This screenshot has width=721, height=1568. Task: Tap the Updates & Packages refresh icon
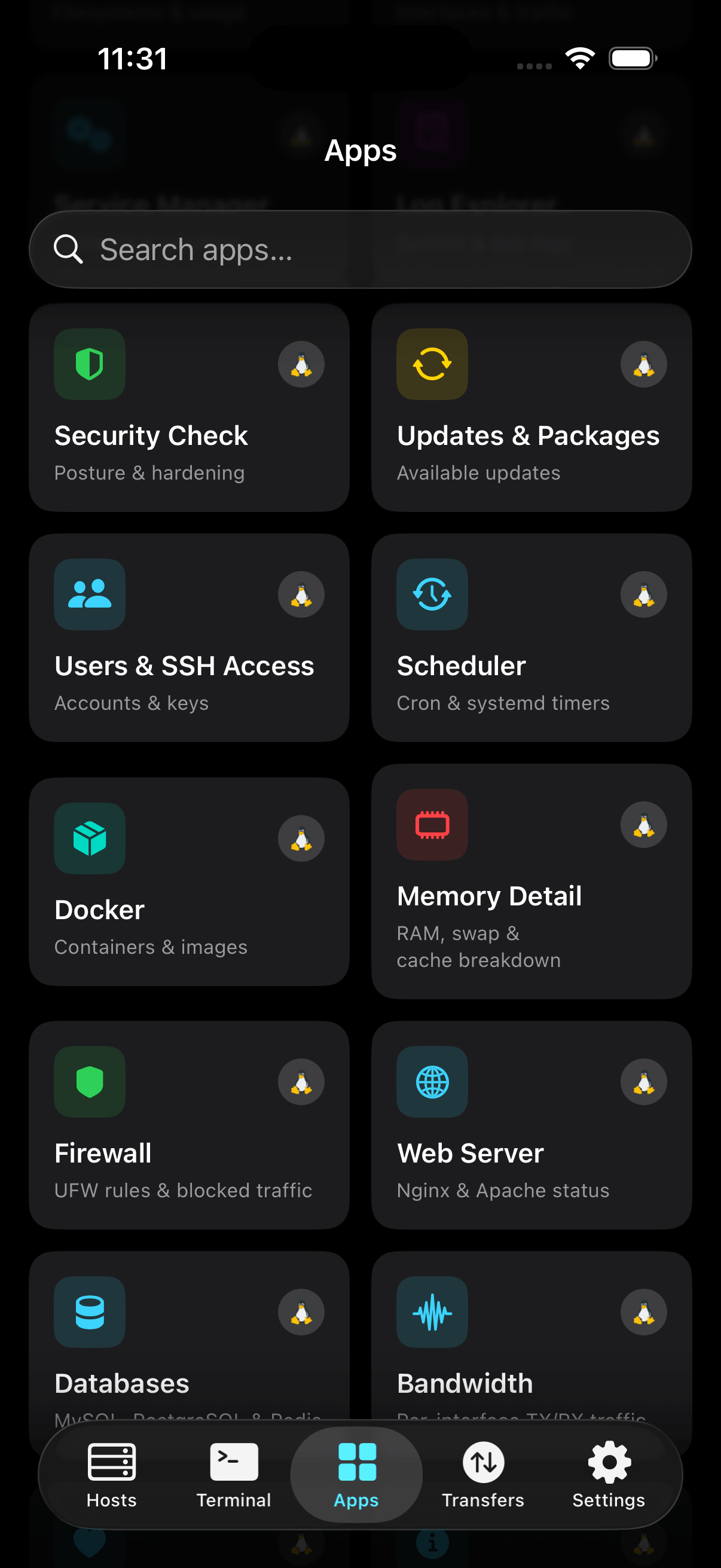coord(432,364)
